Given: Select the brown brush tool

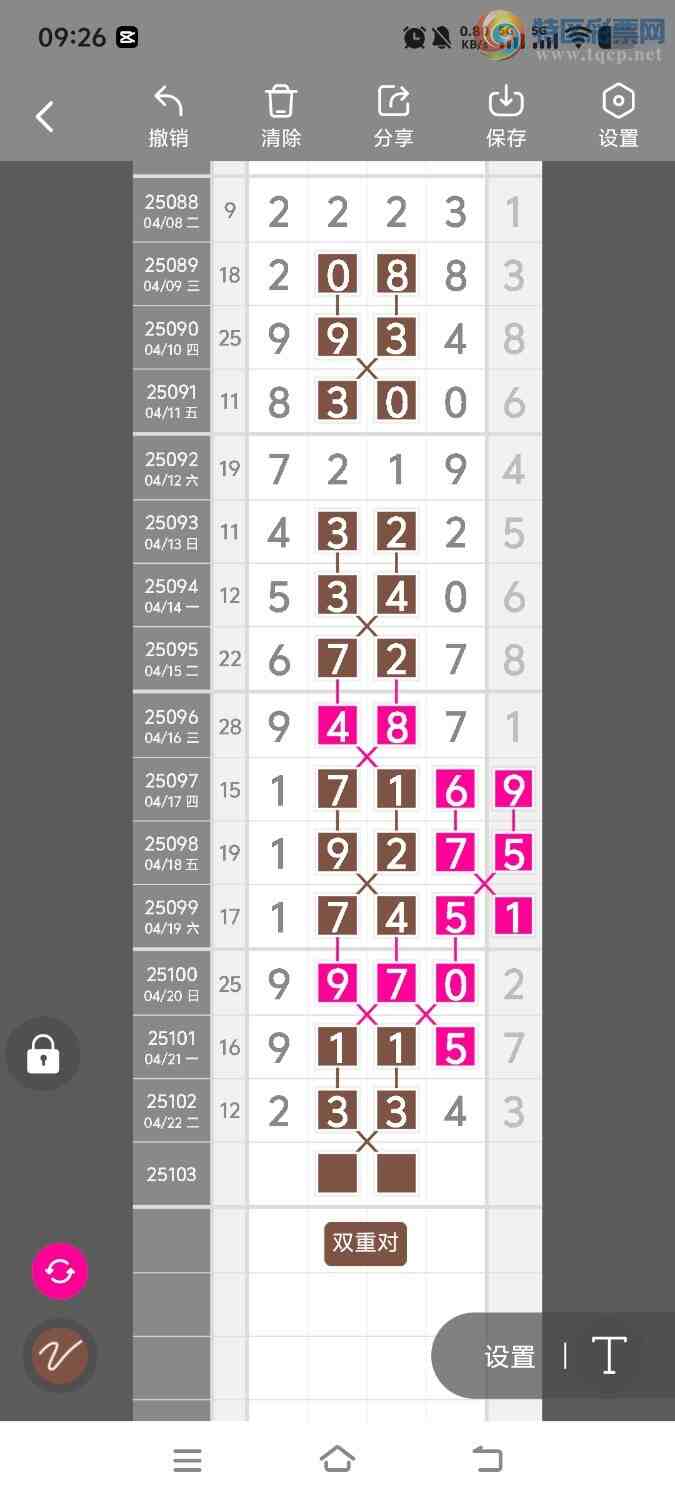Looking at the screenshot, I should pyautogui.click(x=60, y=1356).
